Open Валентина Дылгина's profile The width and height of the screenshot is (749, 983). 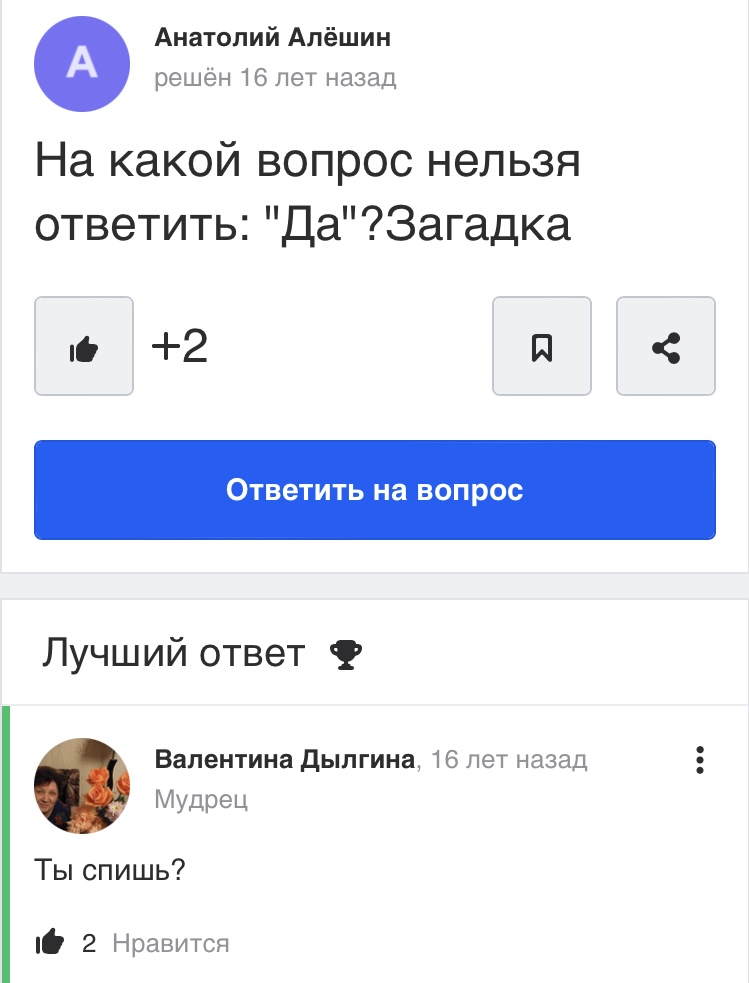click(x=284, y=760)
